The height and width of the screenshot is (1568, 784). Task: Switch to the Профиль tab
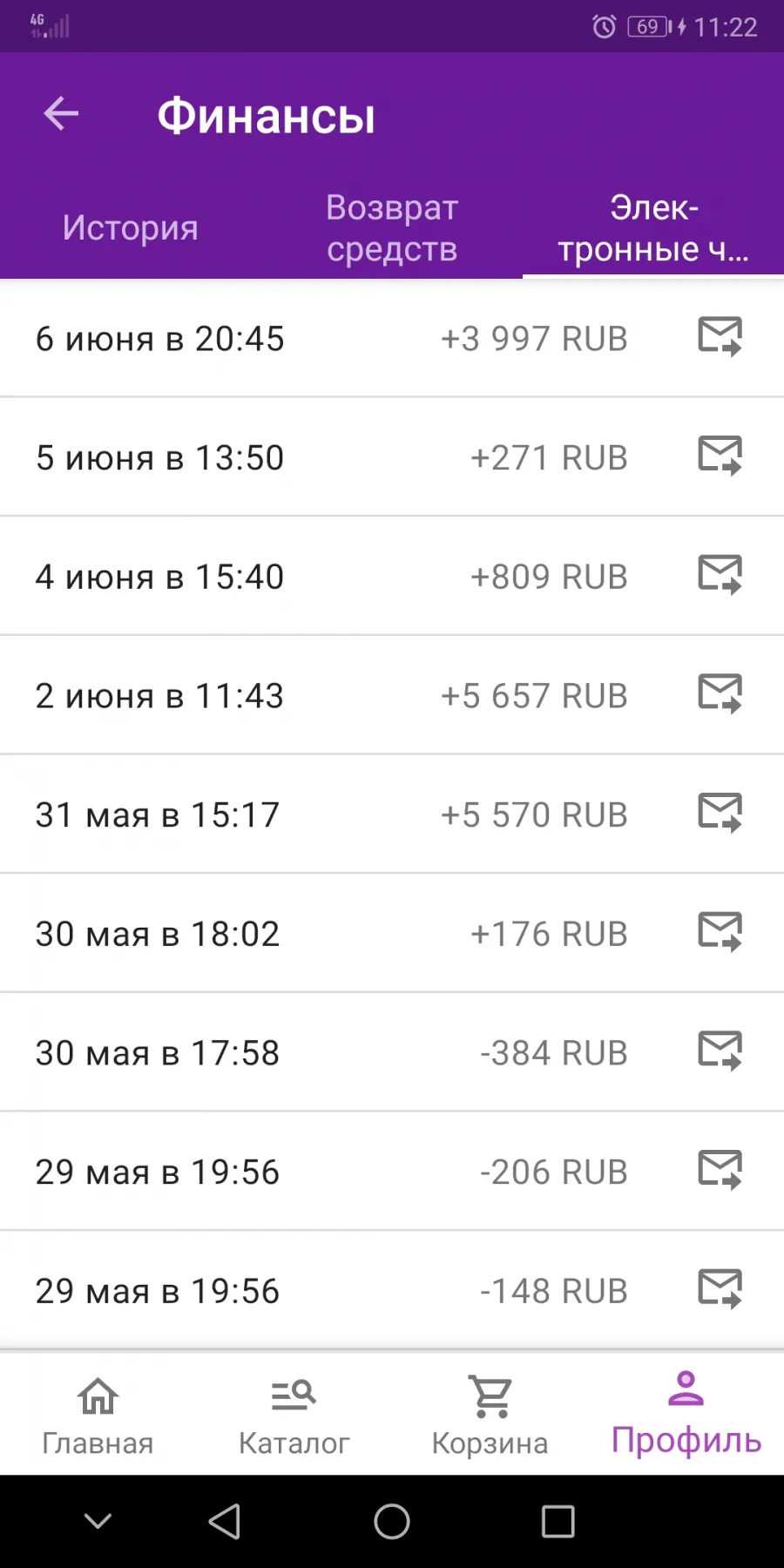[686, 1415]
